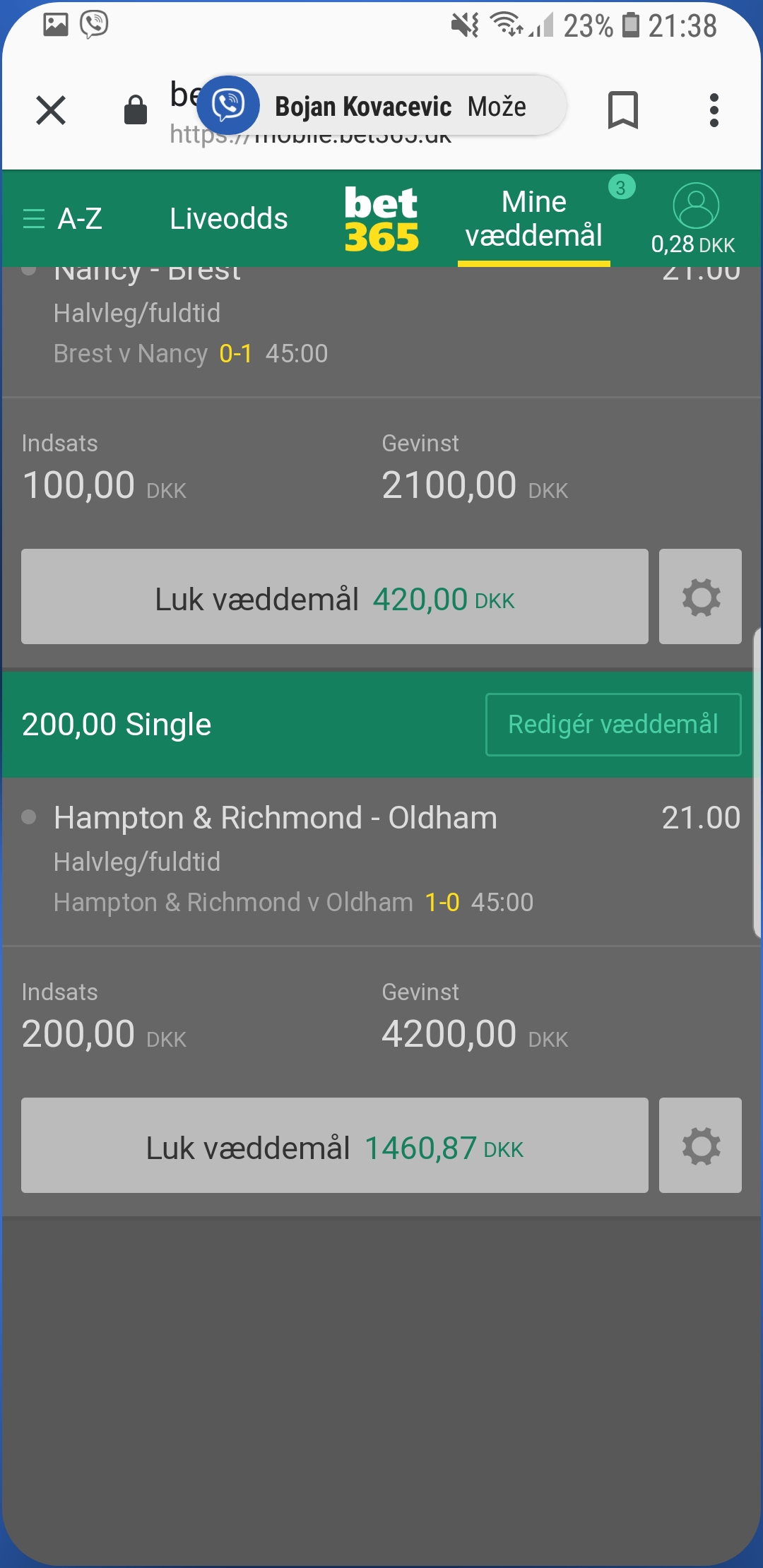Cash out the bet for 1460,87 DKK

[x=335, y=1146]
